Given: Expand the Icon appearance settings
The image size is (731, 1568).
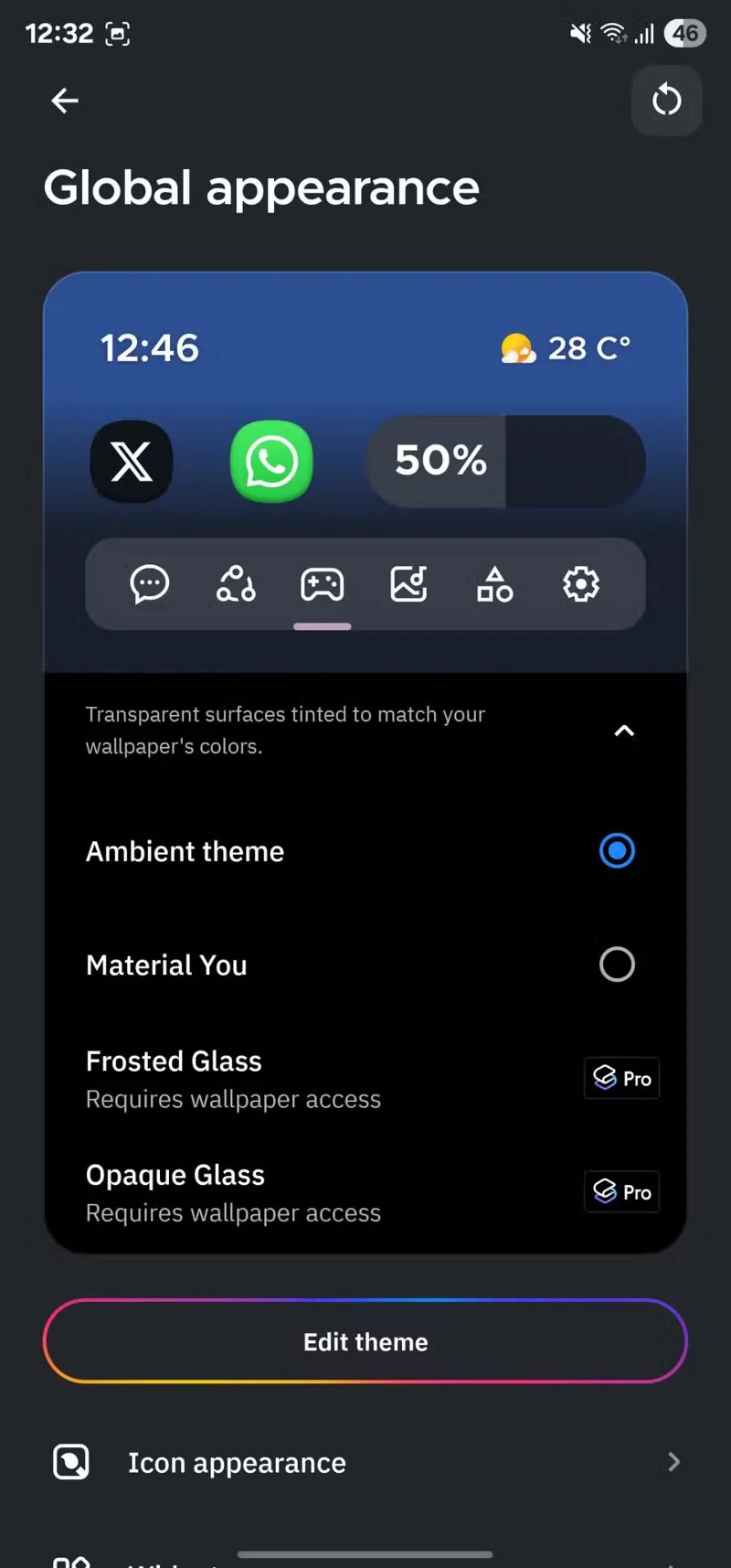Looking at the screenshot, I should [673, 1462].
